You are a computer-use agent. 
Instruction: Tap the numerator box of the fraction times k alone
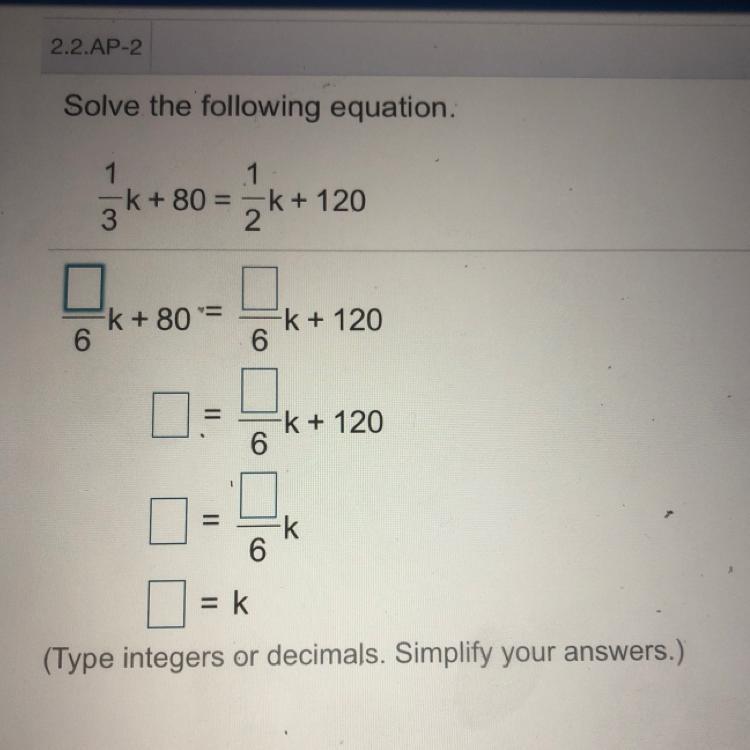click(258, 496)
